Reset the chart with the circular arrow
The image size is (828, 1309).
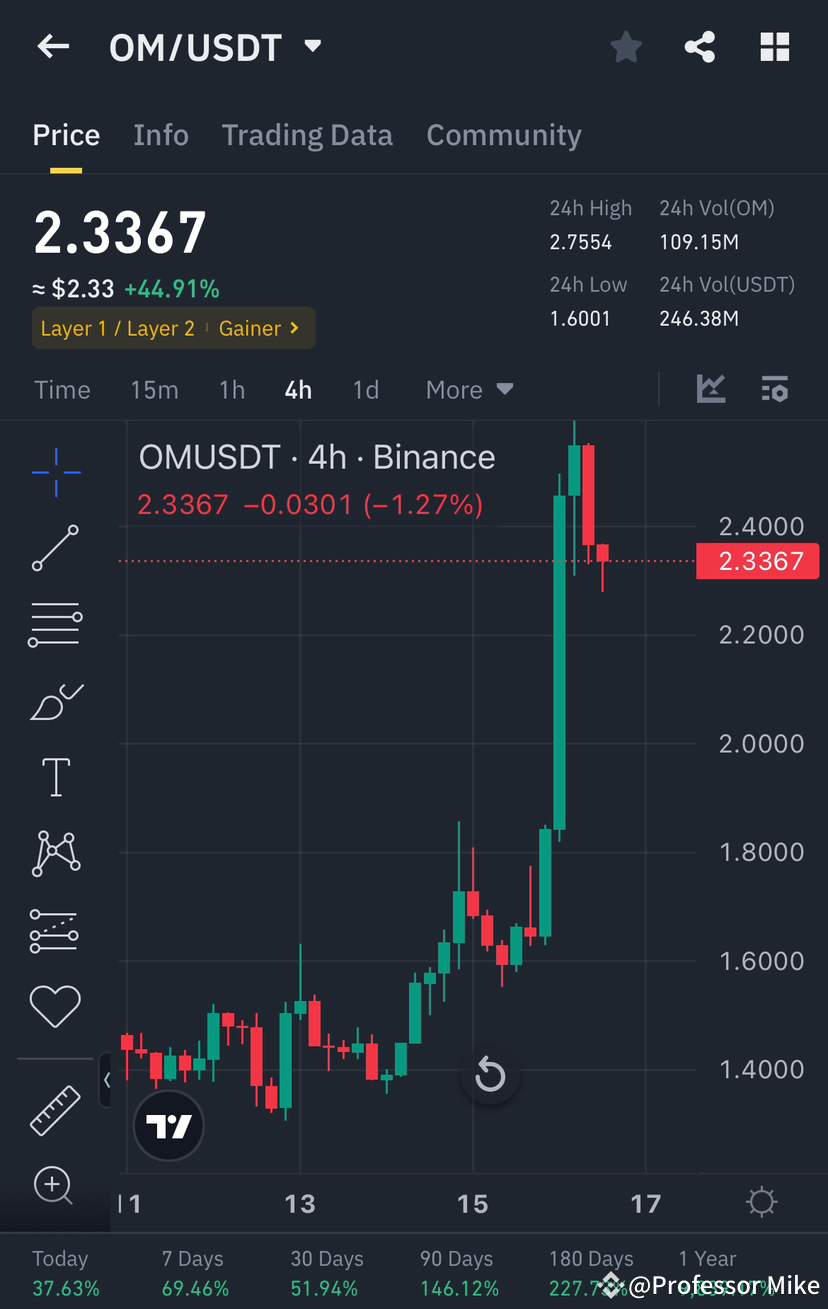point(489,1074)
